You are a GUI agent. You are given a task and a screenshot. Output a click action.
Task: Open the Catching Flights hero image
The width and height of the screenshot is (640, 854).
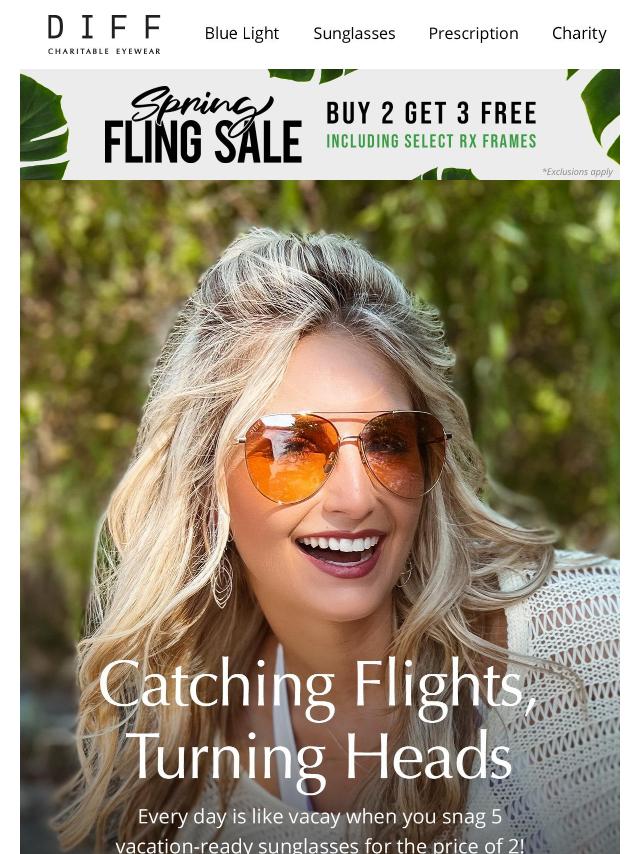click(320, 500)
